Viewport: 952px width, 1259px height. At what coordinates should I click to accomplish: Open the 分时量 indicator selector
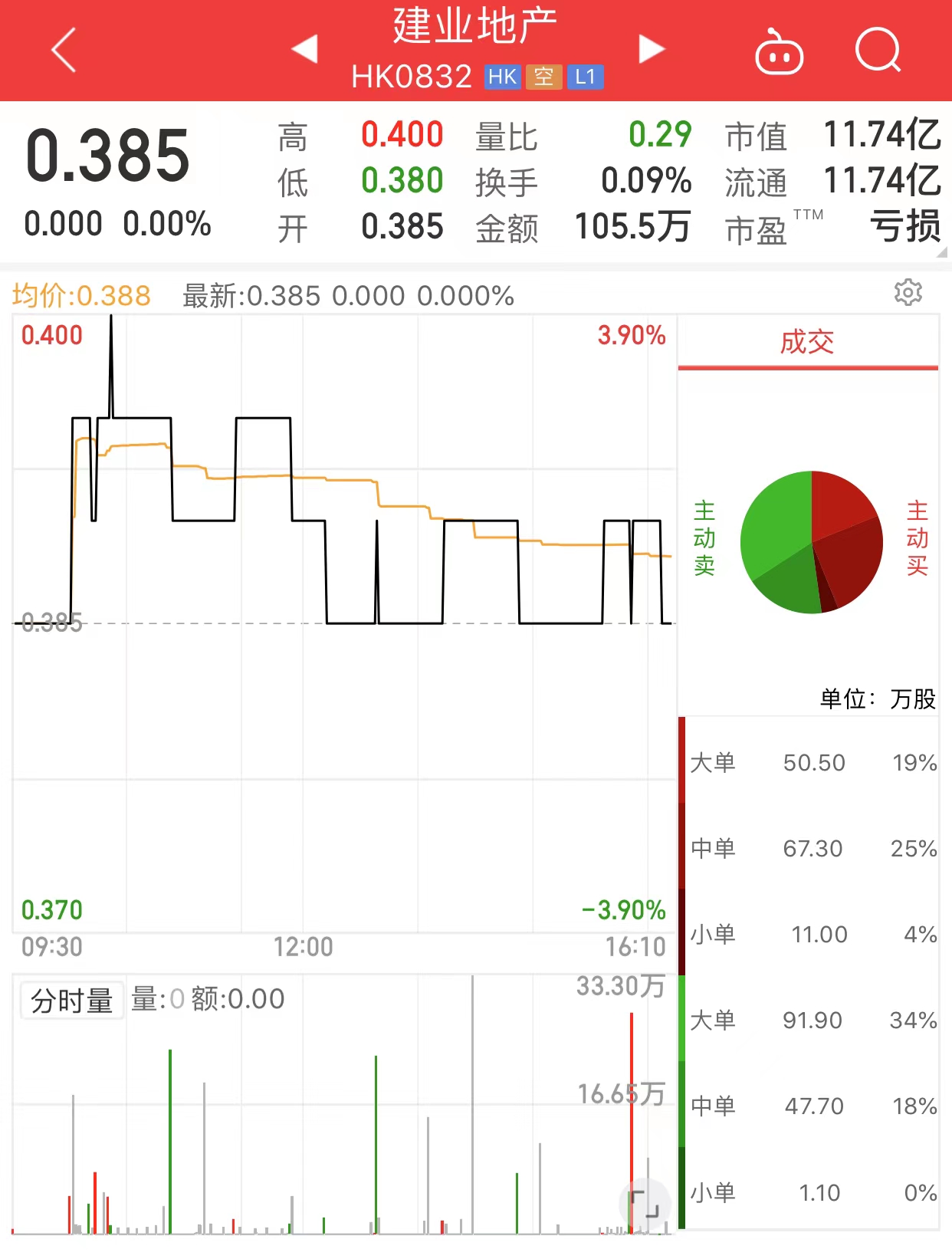click(72, 1001)
